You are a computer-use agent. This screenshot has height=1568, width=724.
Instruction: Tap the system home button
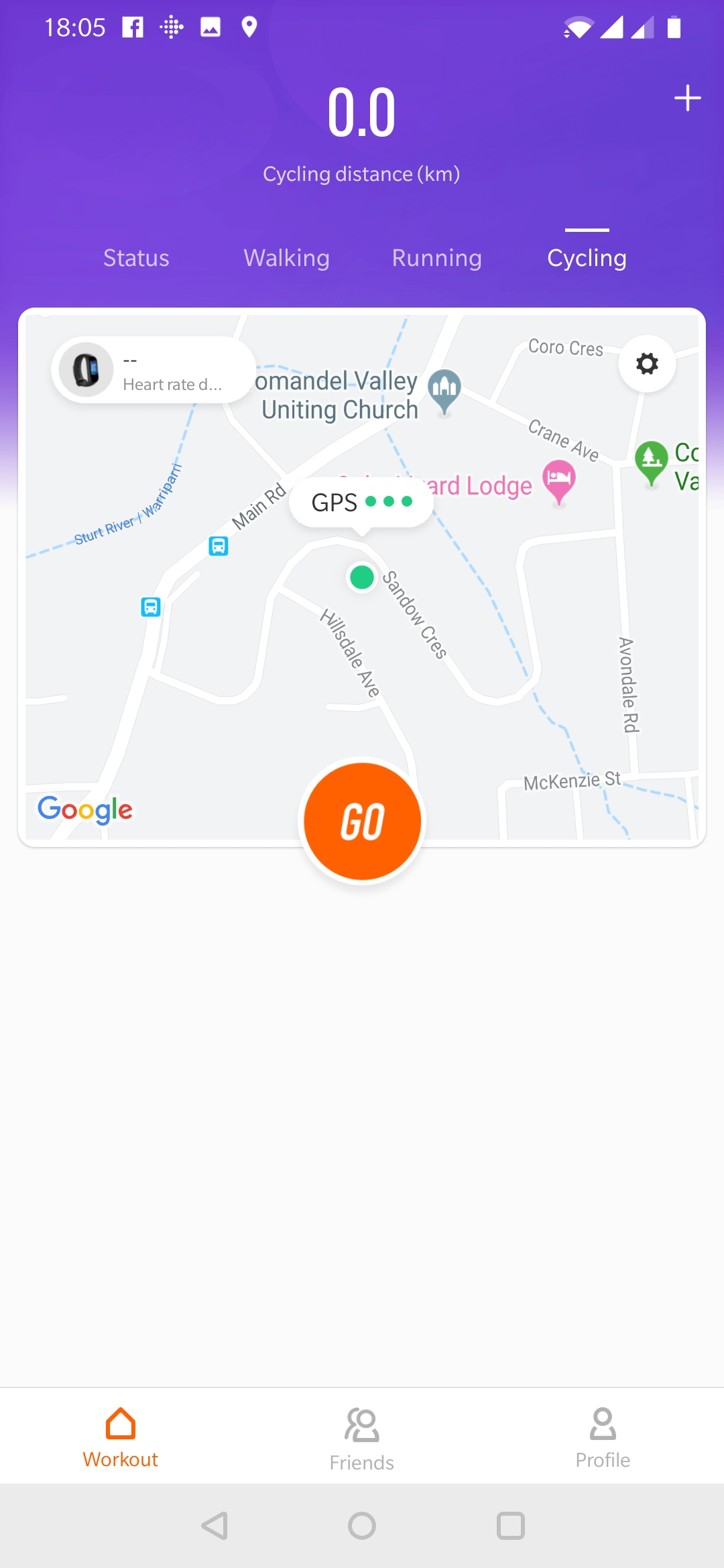[362, 1526]
